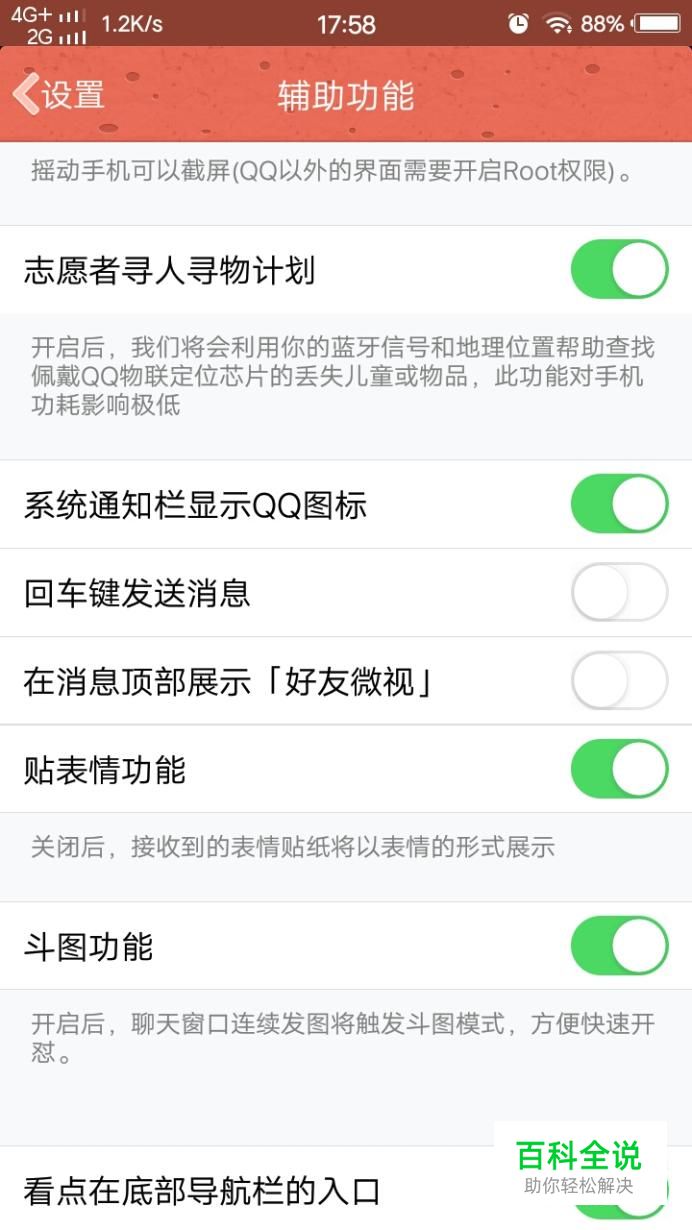Turn off 系统通知栏显示QQ图标

coord(619,504)
